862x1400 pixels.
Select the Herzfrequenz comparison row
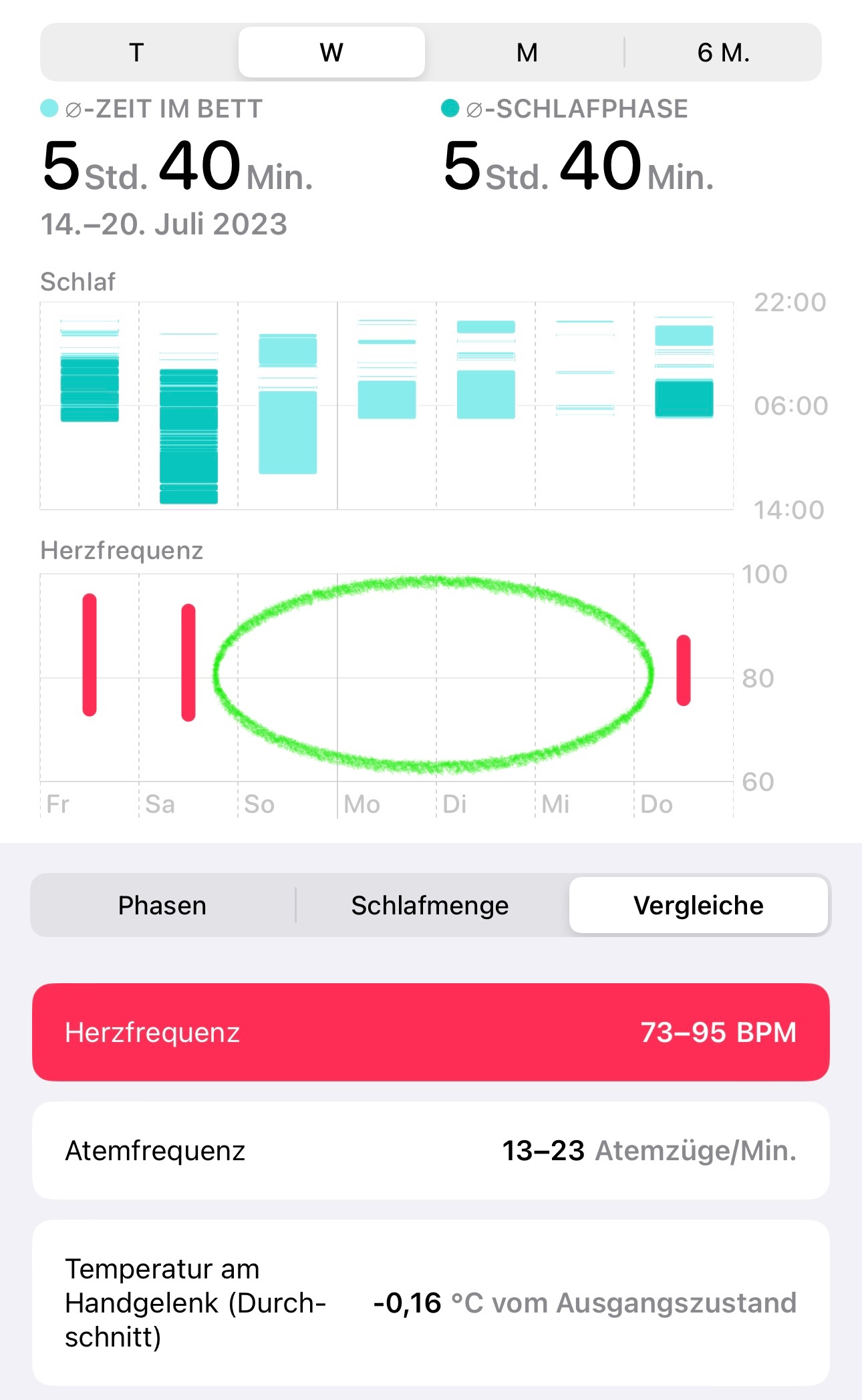coord(430,1032)
